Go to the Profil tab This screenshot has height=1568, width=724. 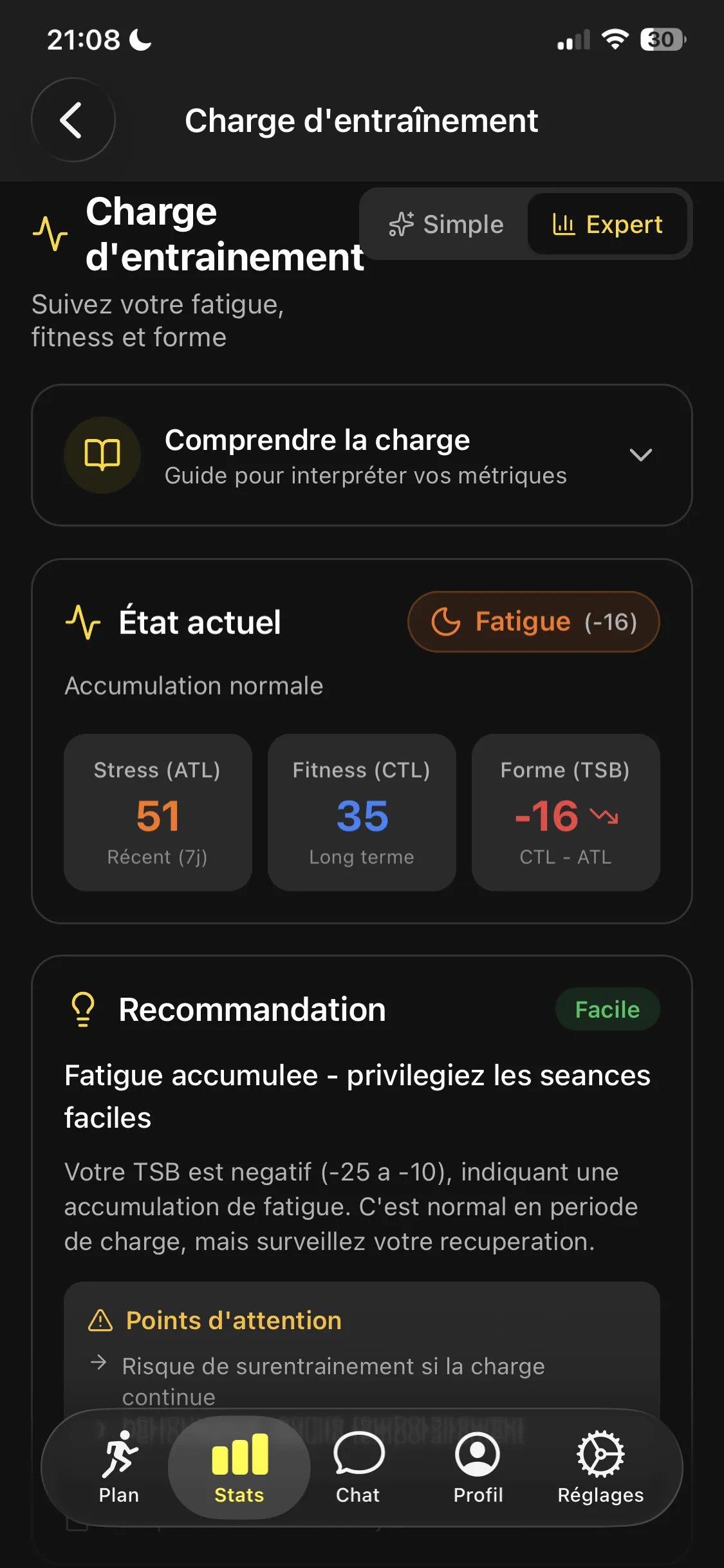[478, 1468]
